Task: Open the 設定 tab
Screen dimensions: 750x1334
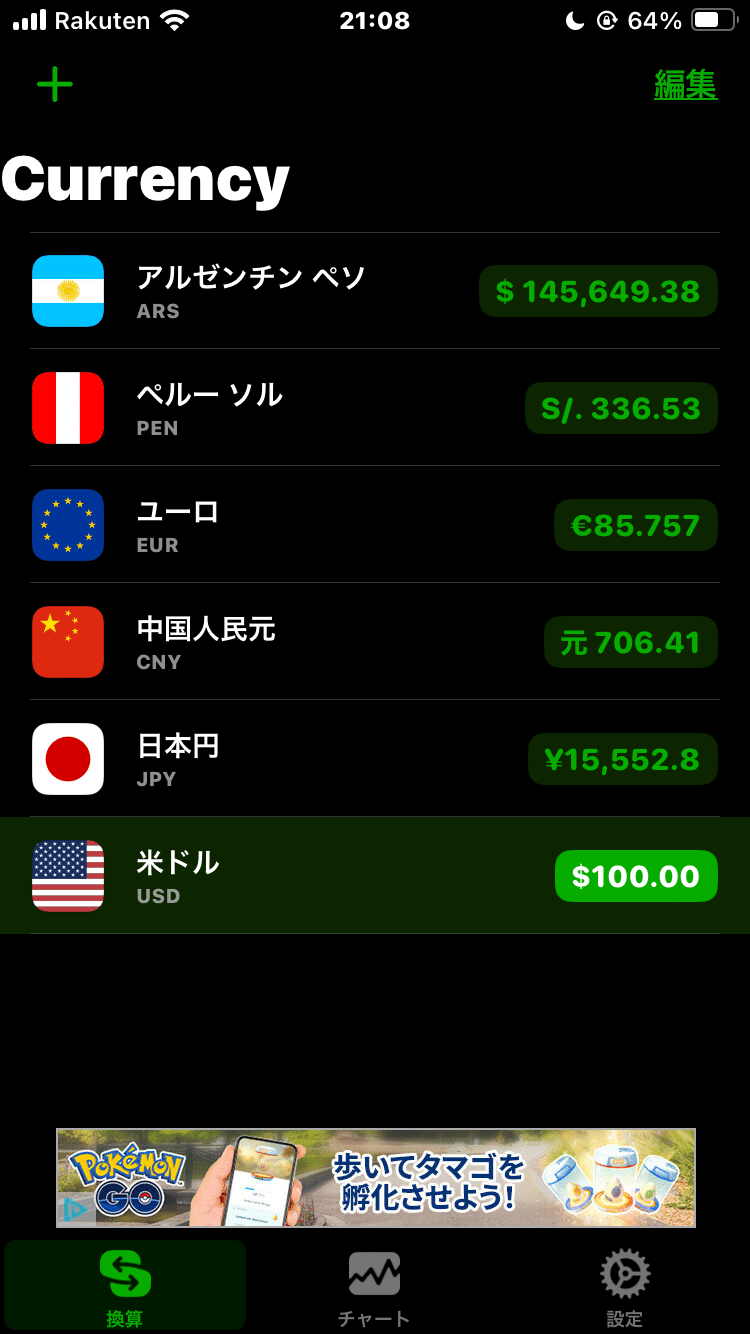Action: [x=624, y=1285]
